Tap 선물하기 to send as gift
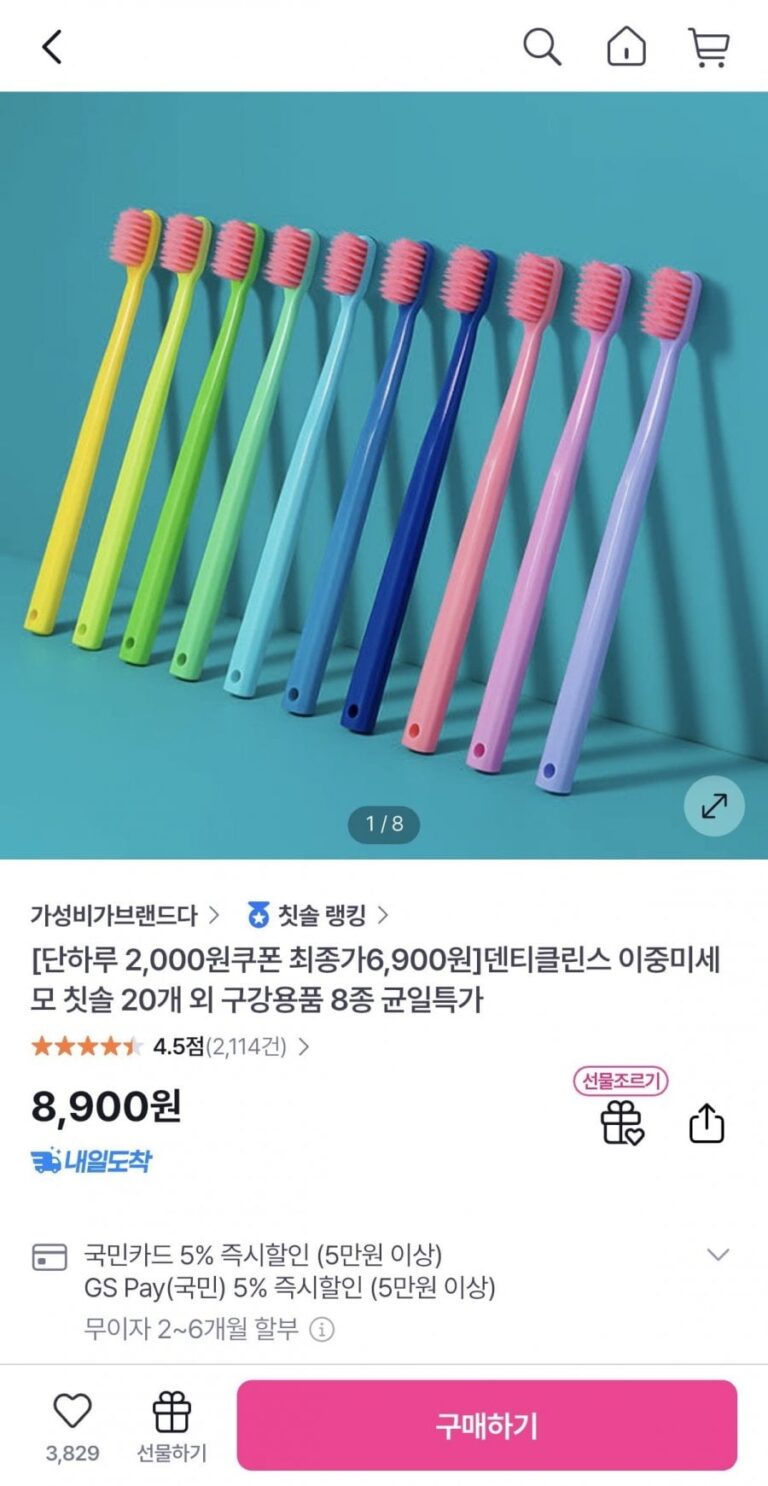The height and width of the screenshot is (1486, 768). click(x=171, y=1425)
